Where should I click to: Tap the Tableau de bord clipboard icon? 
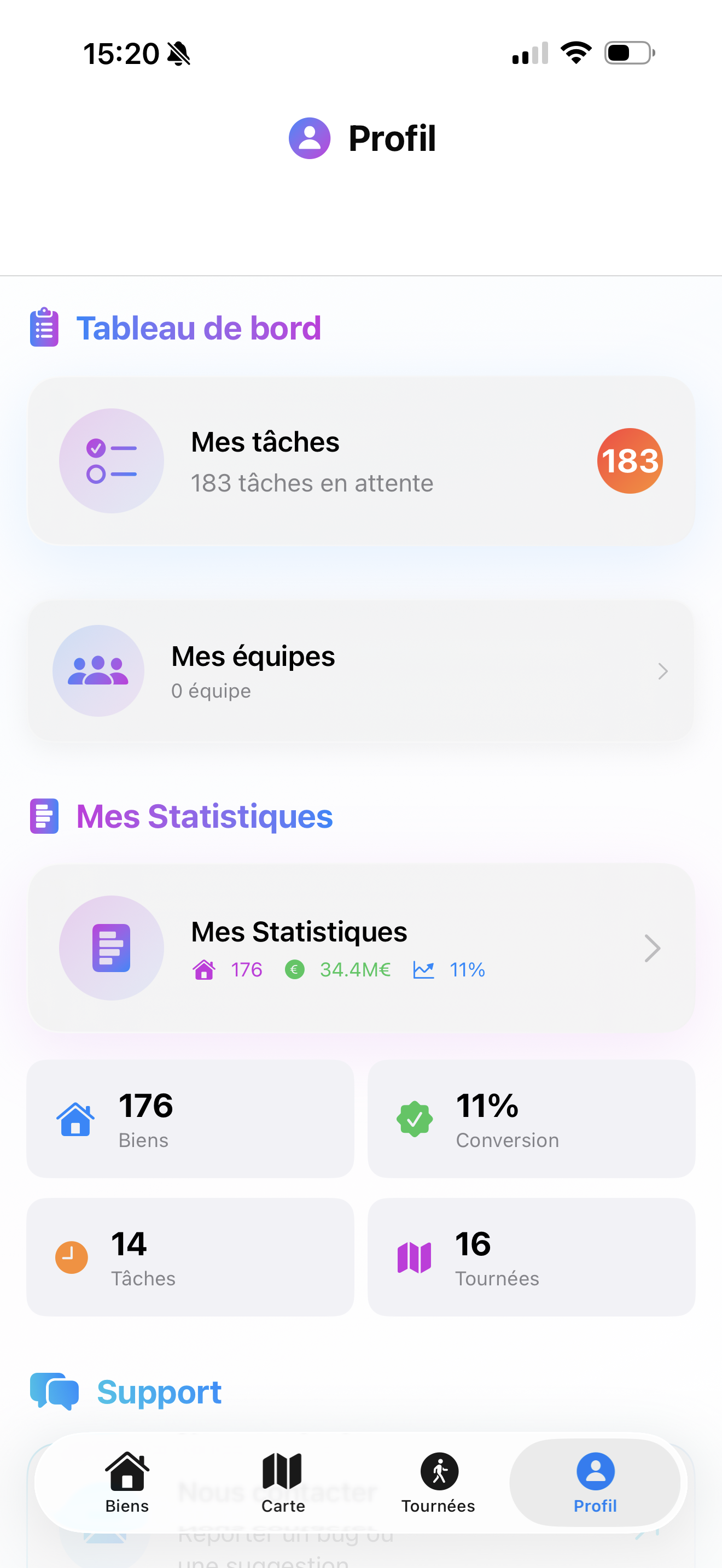click(43, 327)
